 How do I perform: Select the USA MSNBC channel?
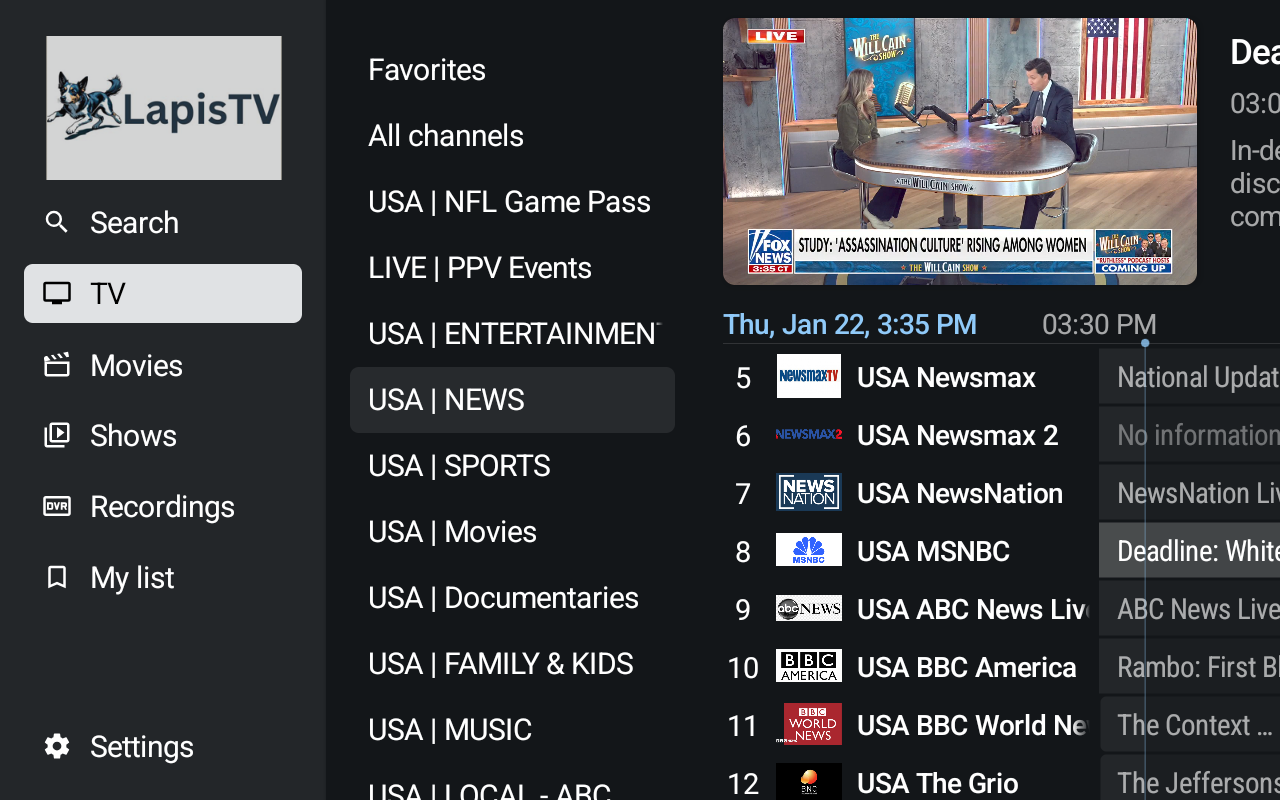932,552
